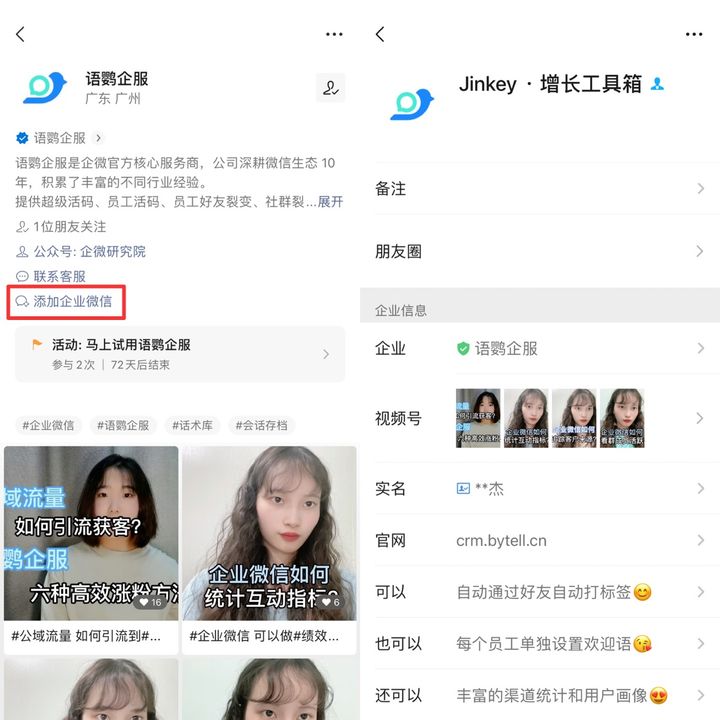Open the overflow menu on the 语鹦企服 page

[334, 34]
